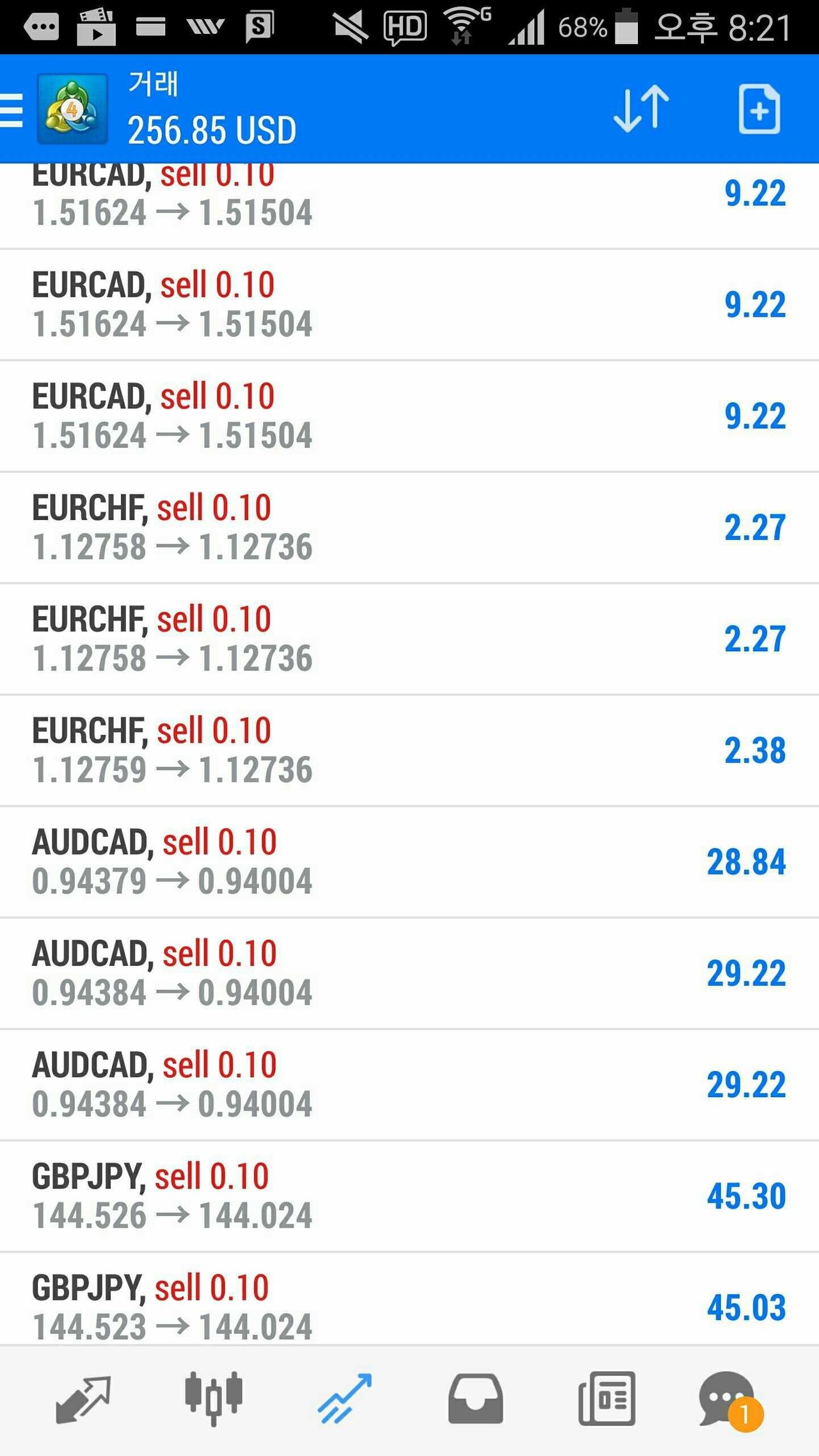Open the News tab
This screenshot has height=1456, width=819.
(x=607, y=1398)
